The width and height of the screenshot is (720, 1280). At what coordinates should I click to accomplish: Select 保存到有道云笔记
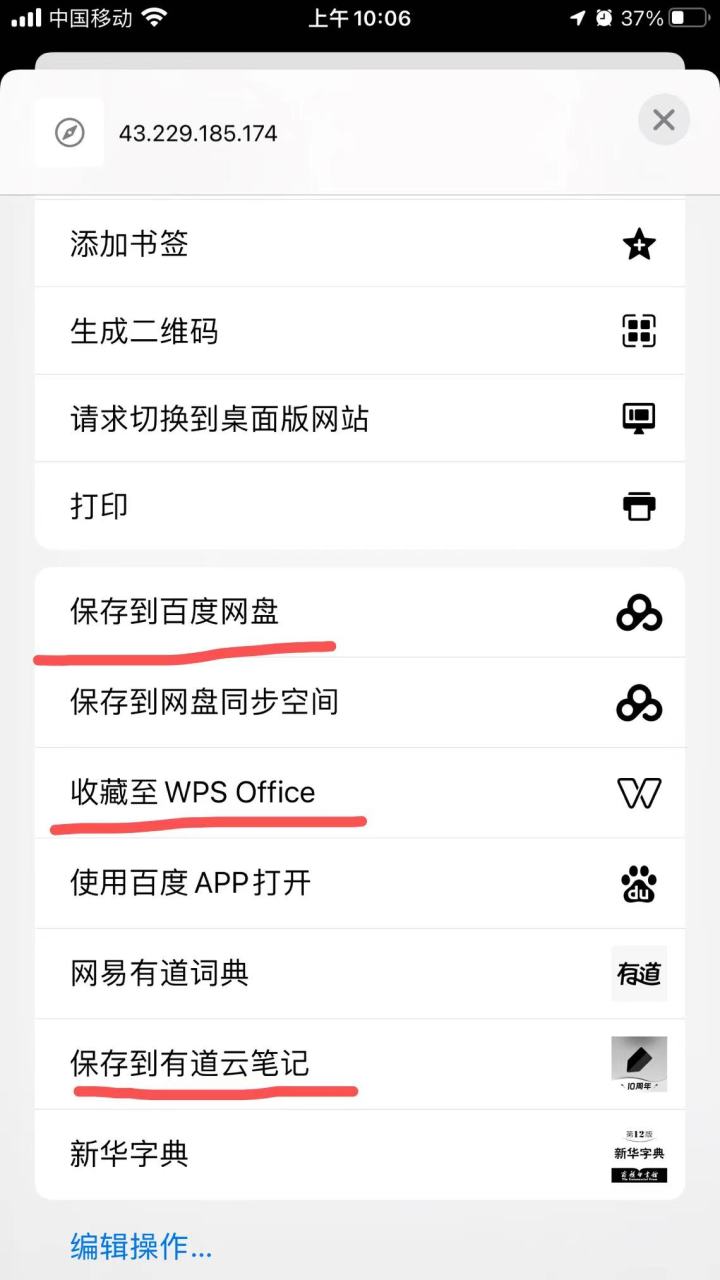pos(360,1064)
